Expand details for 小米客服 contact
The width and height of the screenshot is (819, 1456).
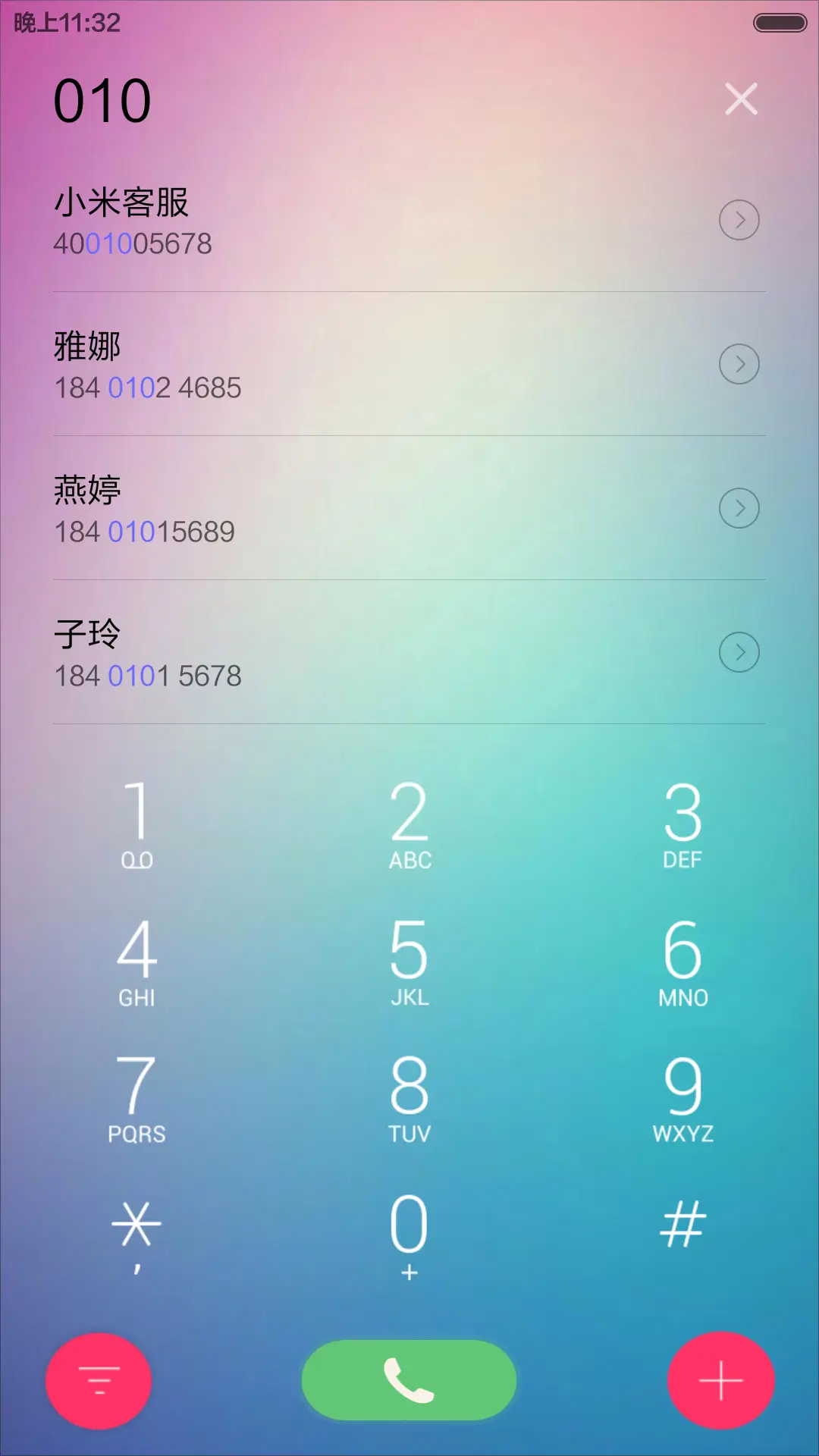click(x=739, y=220)
